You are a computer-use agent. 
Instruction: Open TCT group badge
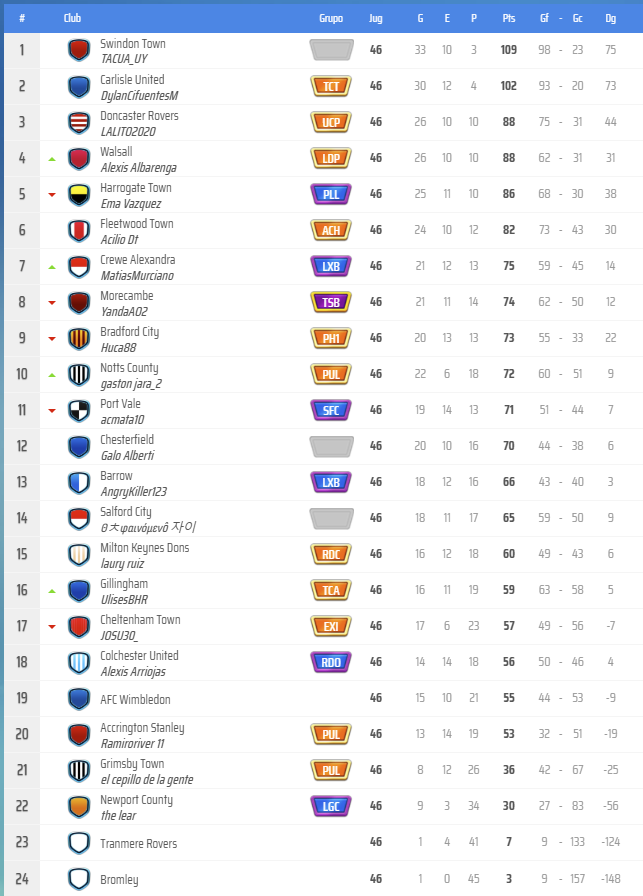click(331, 86)
